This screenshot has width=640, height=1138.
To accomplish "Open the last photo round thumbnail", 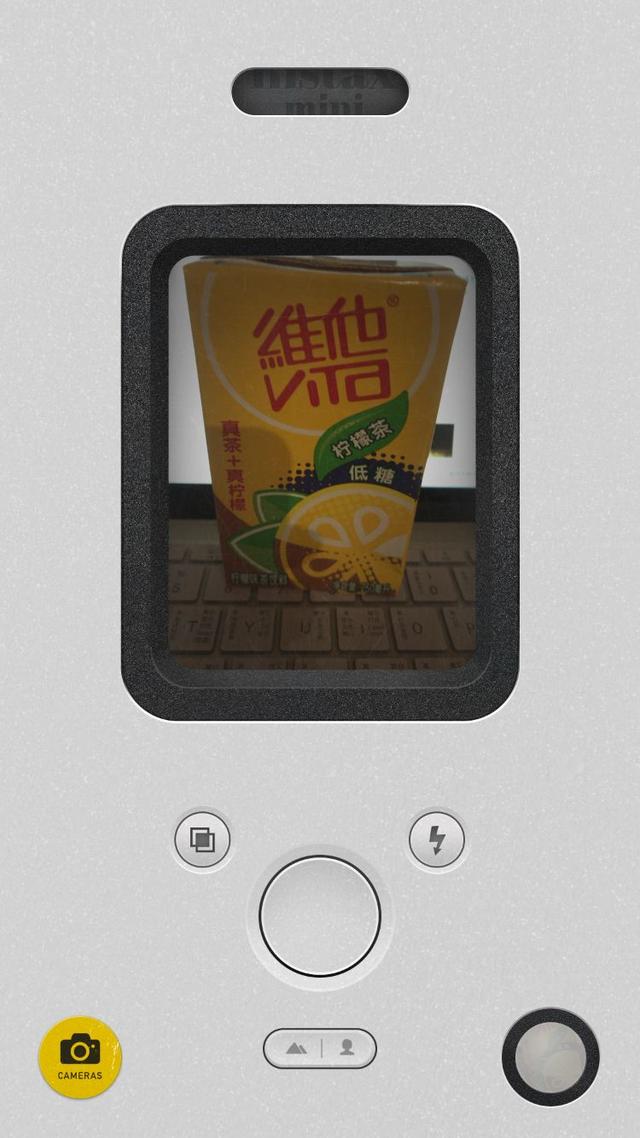I will pyautogui.click(x=550, y=1057).
